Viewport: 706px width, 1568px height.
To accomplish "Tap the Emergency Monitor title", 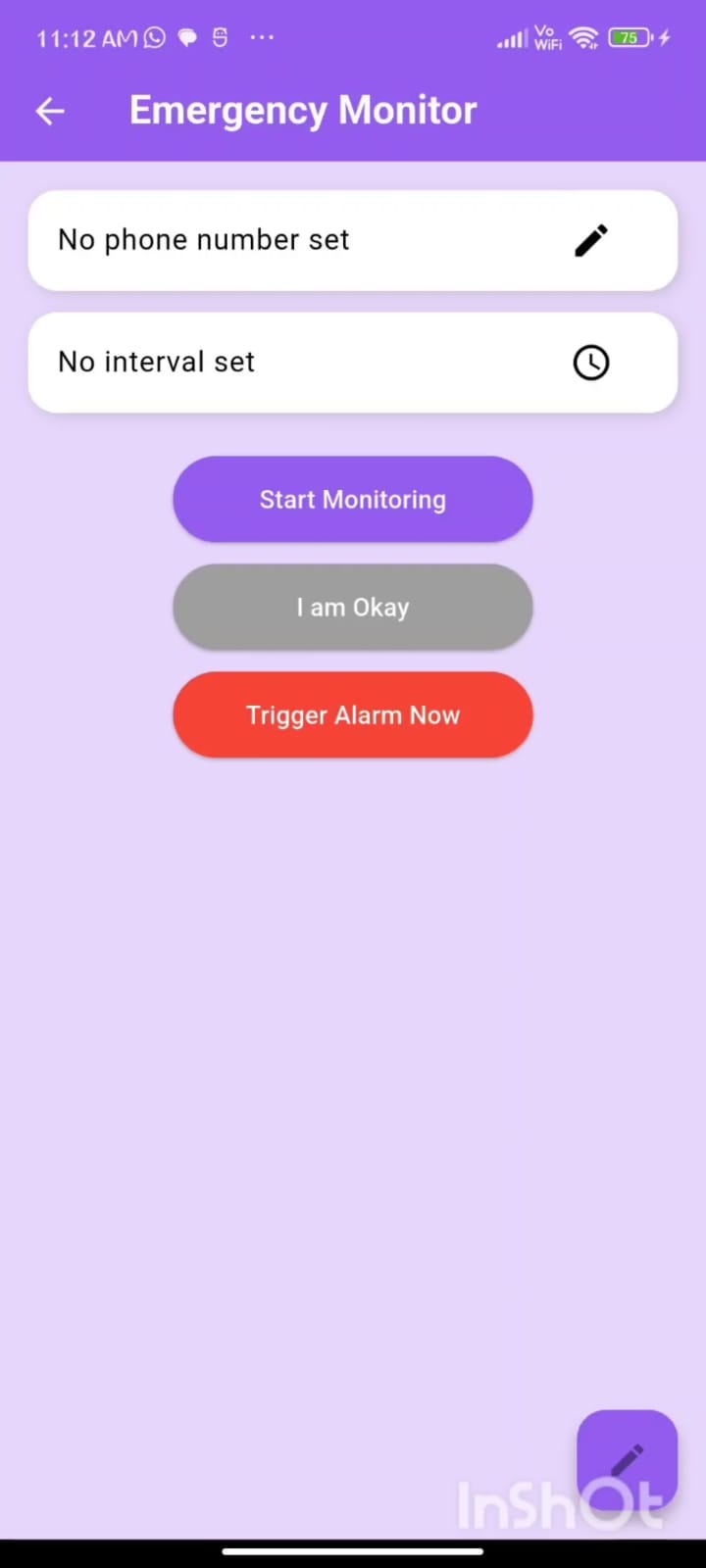I will [303, 110].
